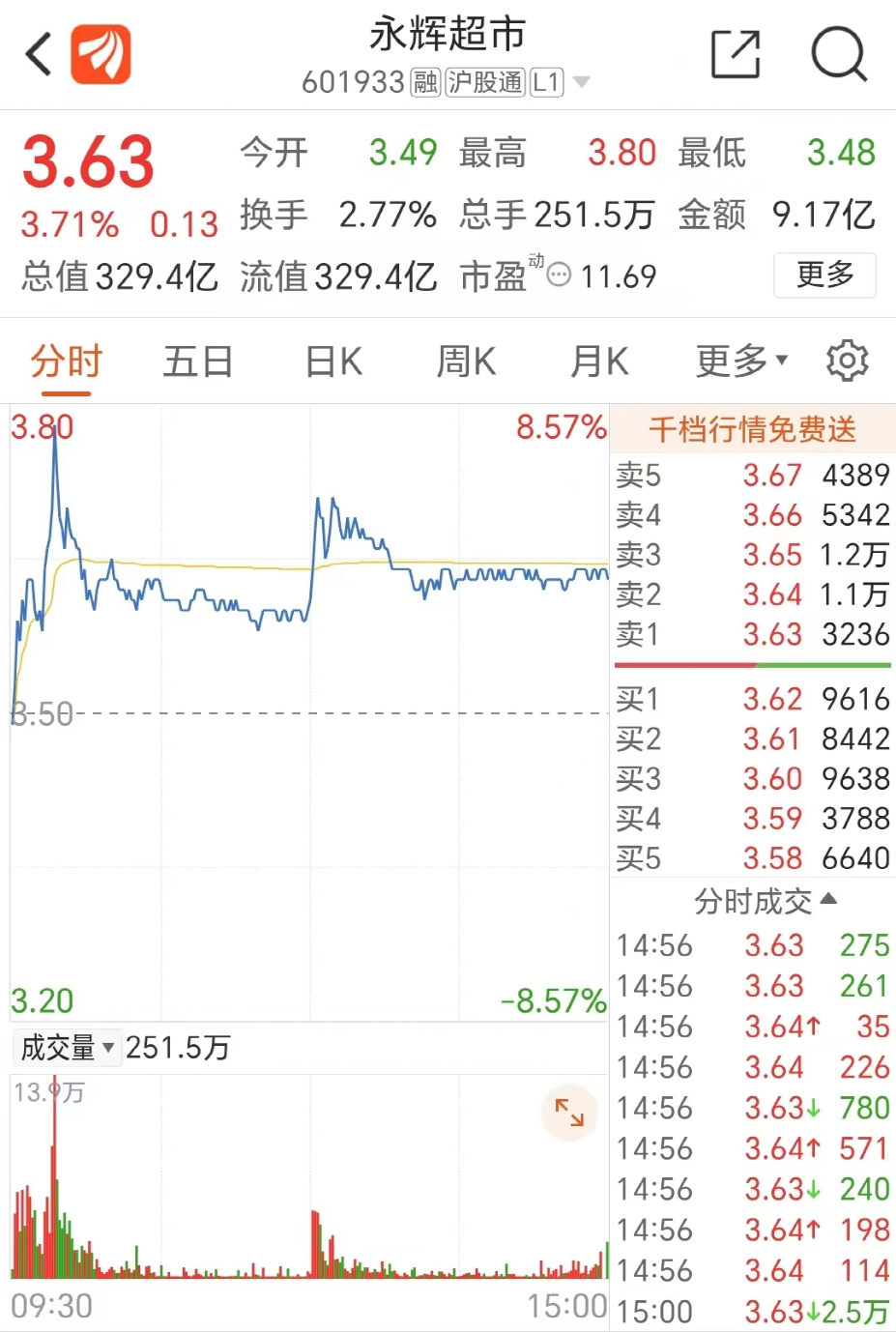Viewport: 896px width, 1332px height.
Task: Share this stock page
Action: pyautogui.click(x=735, y=54)
